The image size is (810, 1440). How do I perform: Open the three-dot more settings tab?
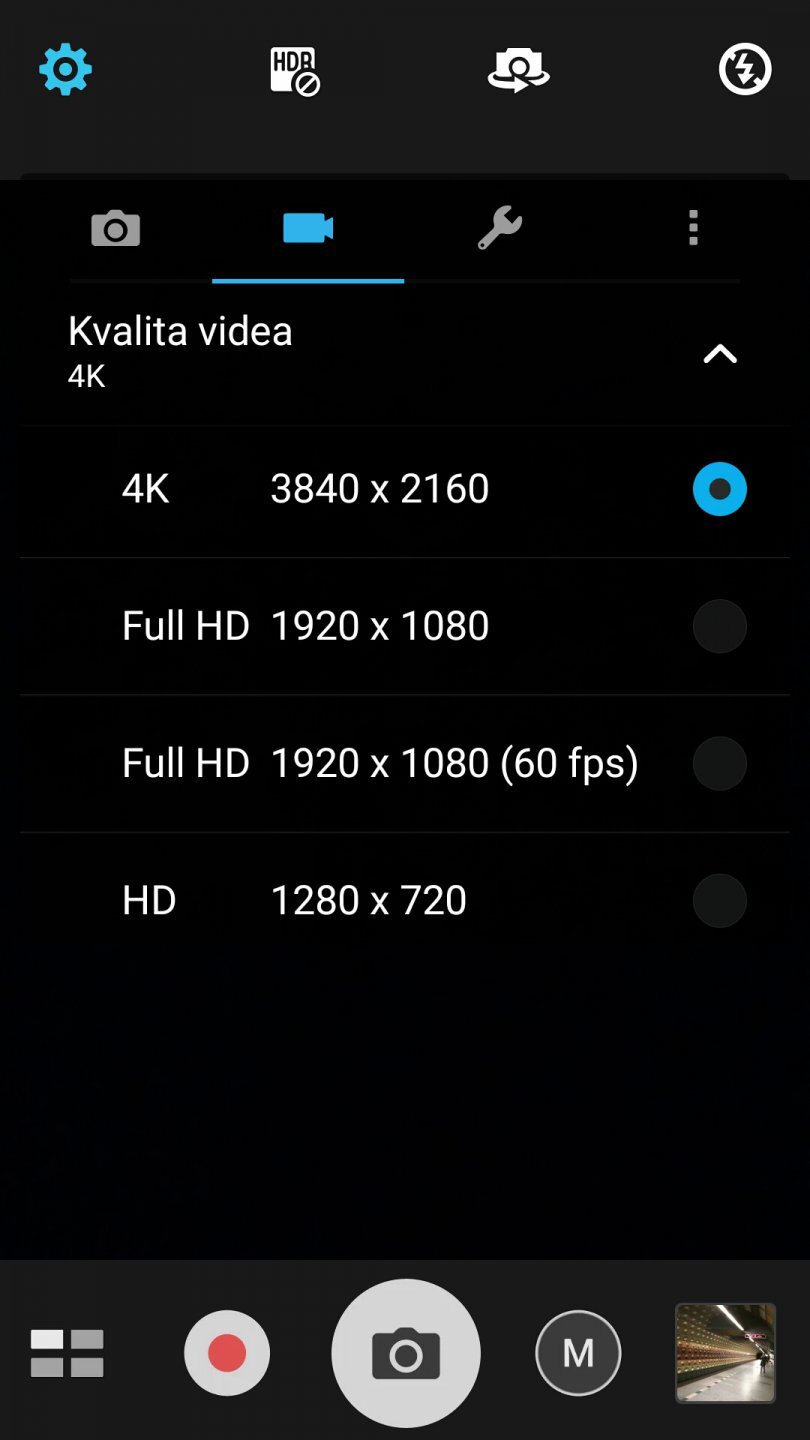coord(693,229)
